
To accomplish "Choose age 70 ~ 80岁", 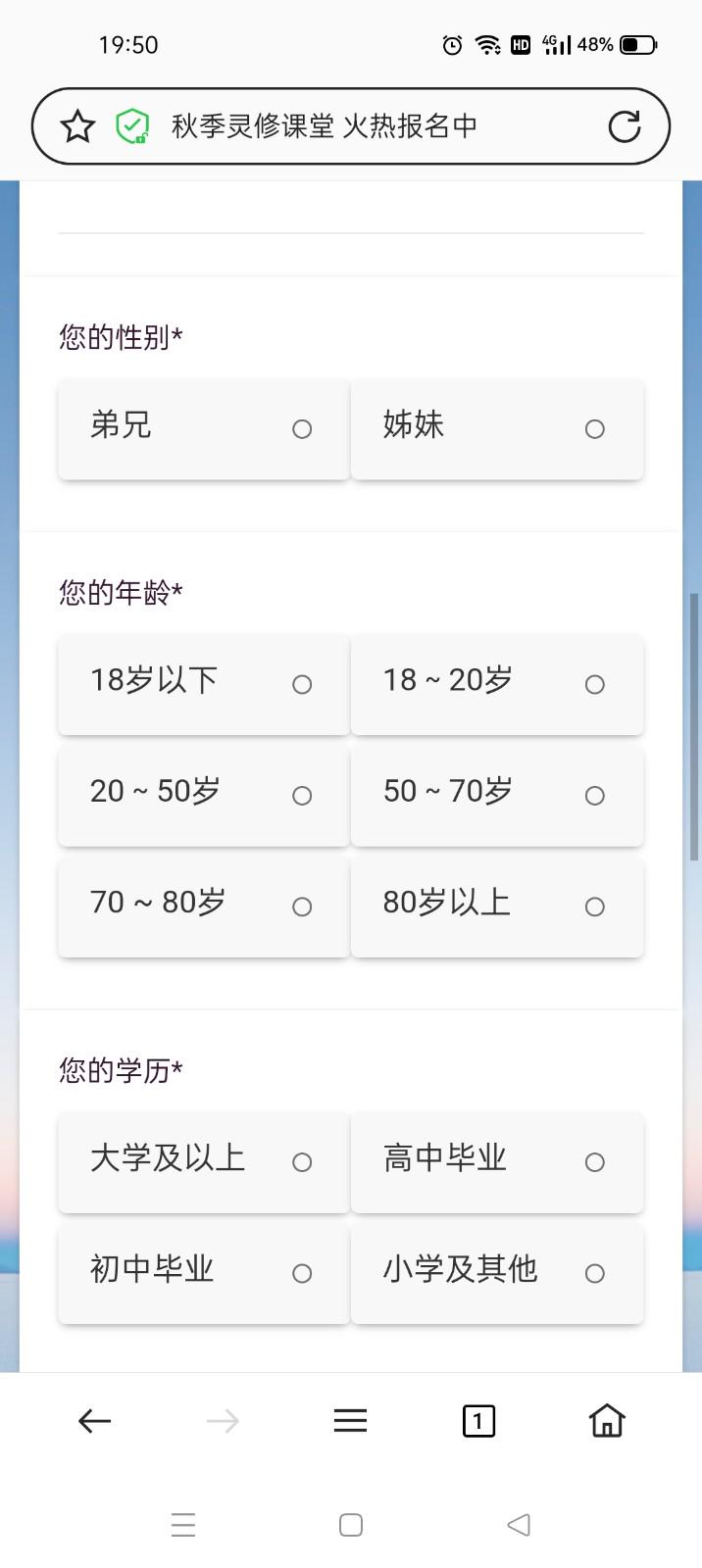I will (204, 906).
